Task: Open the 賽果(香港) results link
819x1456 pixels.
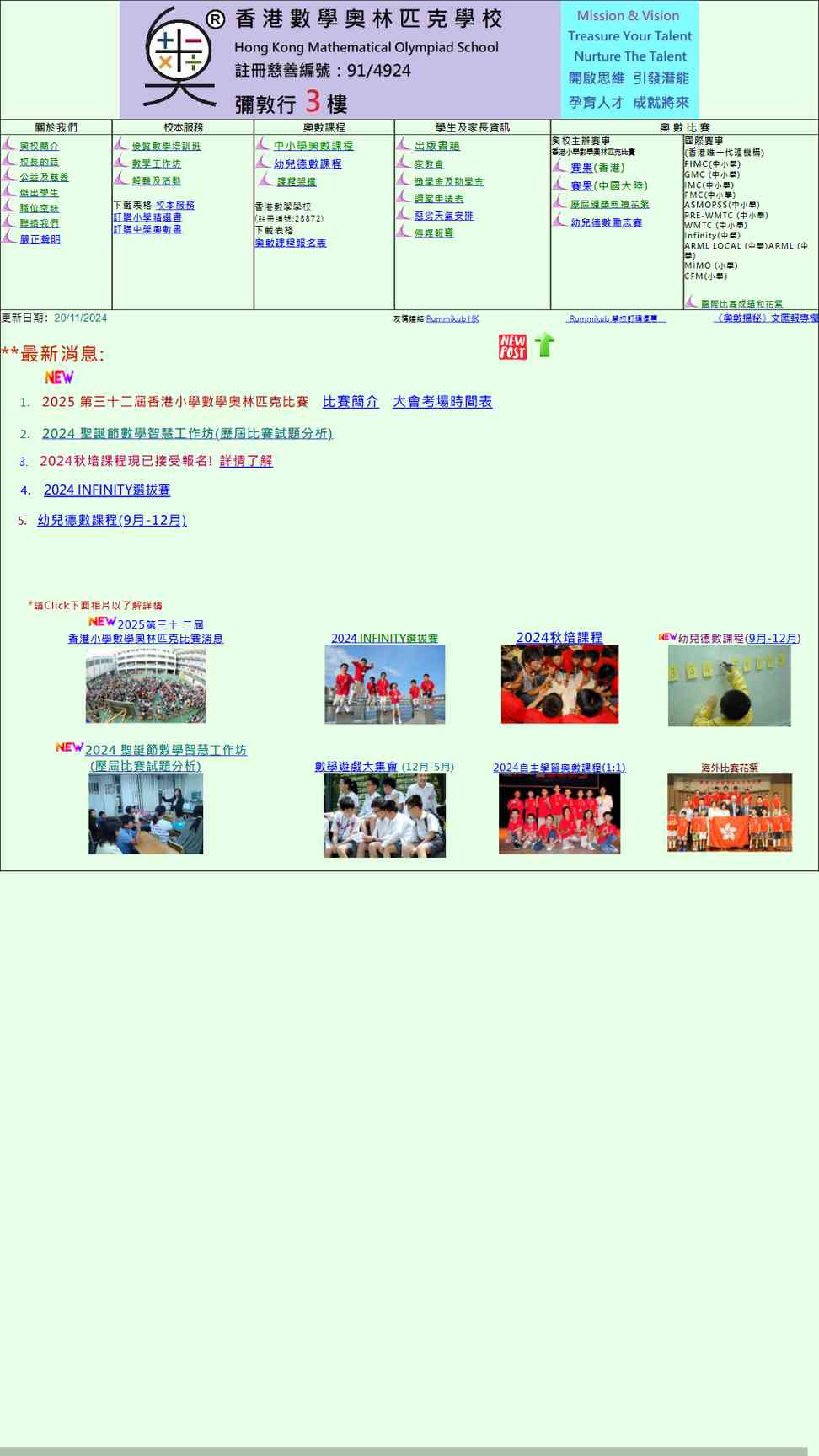Action: (597, 168)
